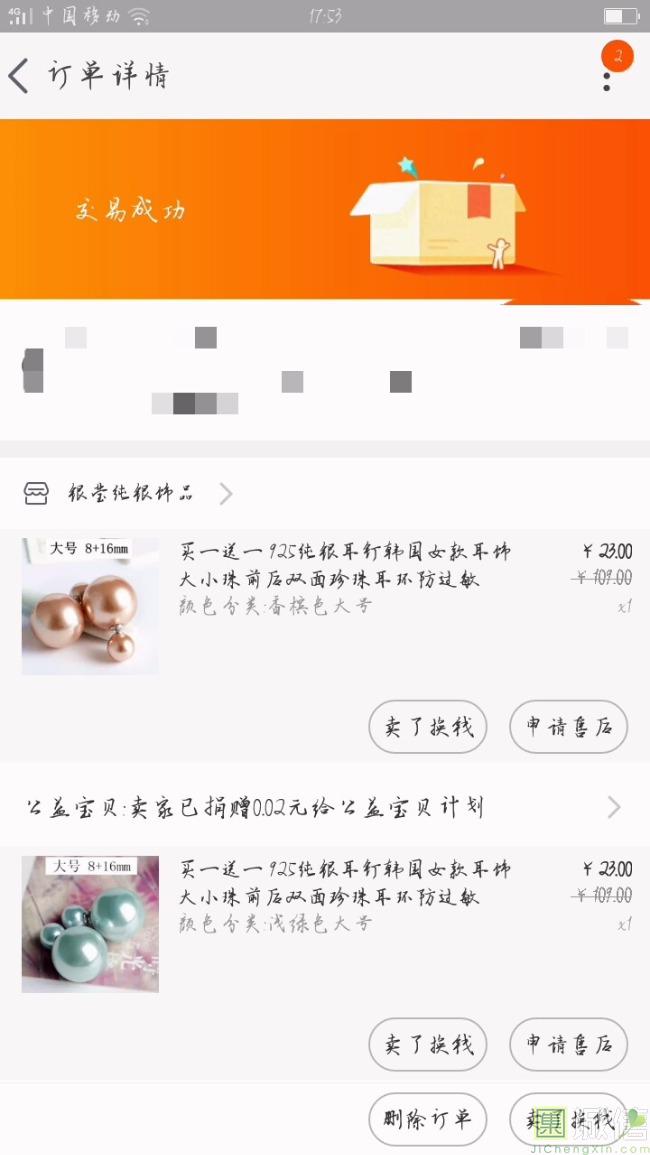Tap 申请售后 for 香槟色大号 item

coord(568,727)
